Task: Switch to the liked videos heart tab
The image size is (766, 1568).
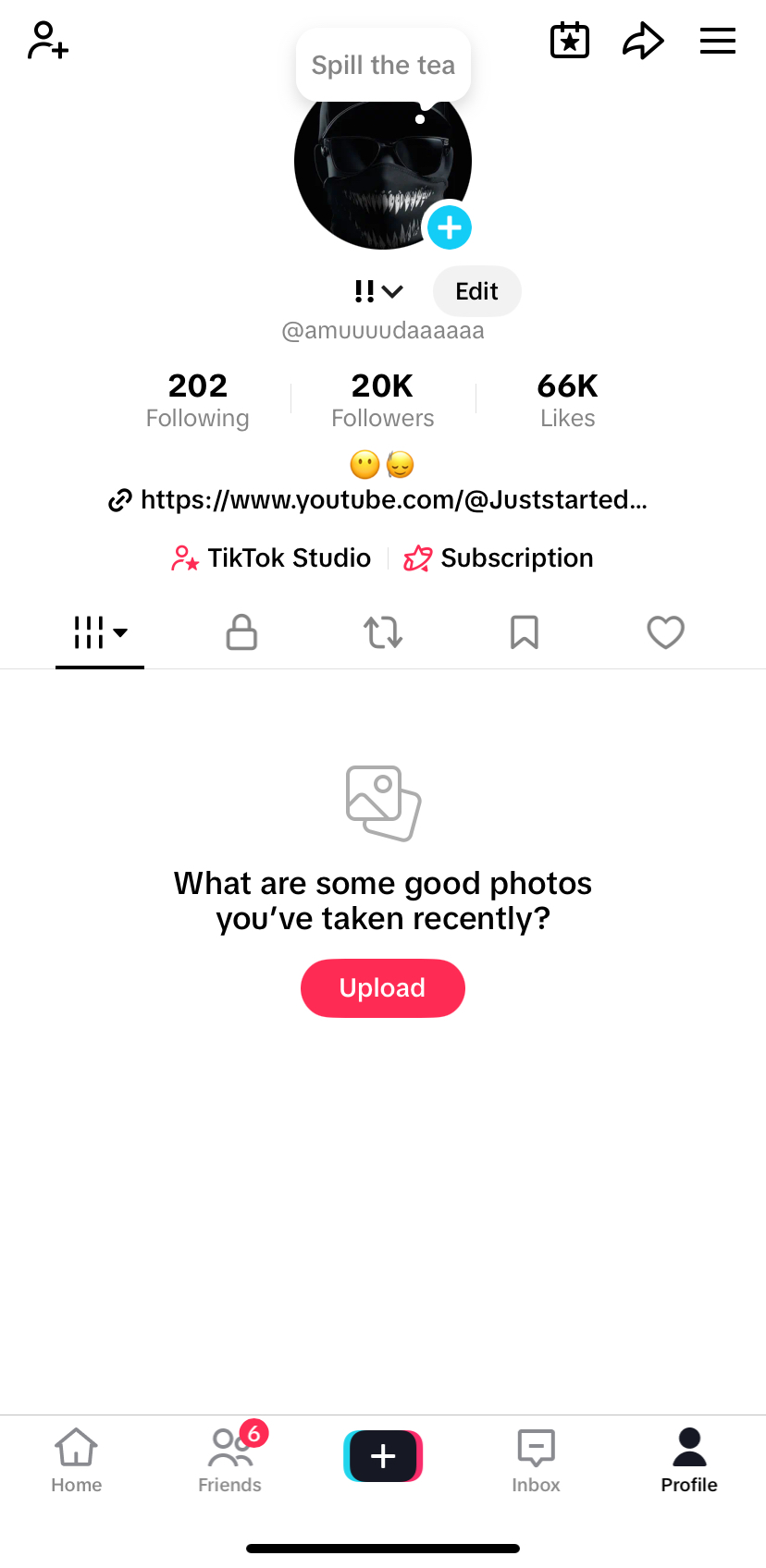Action: pyautogui.click(x=666, y=632)
